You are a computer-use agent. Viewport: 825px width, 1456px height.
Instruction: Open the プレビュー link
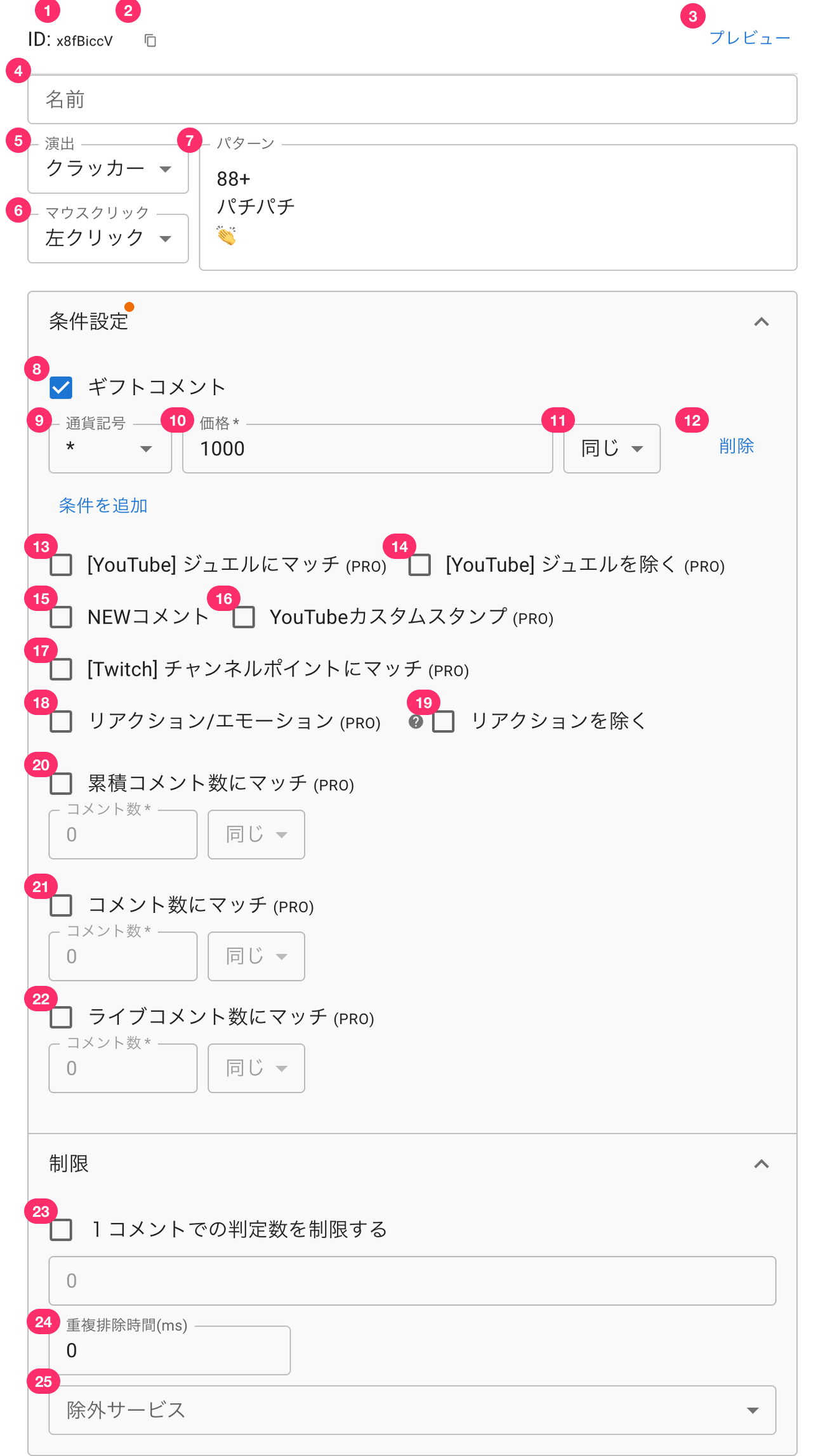[x=749, y=38]
